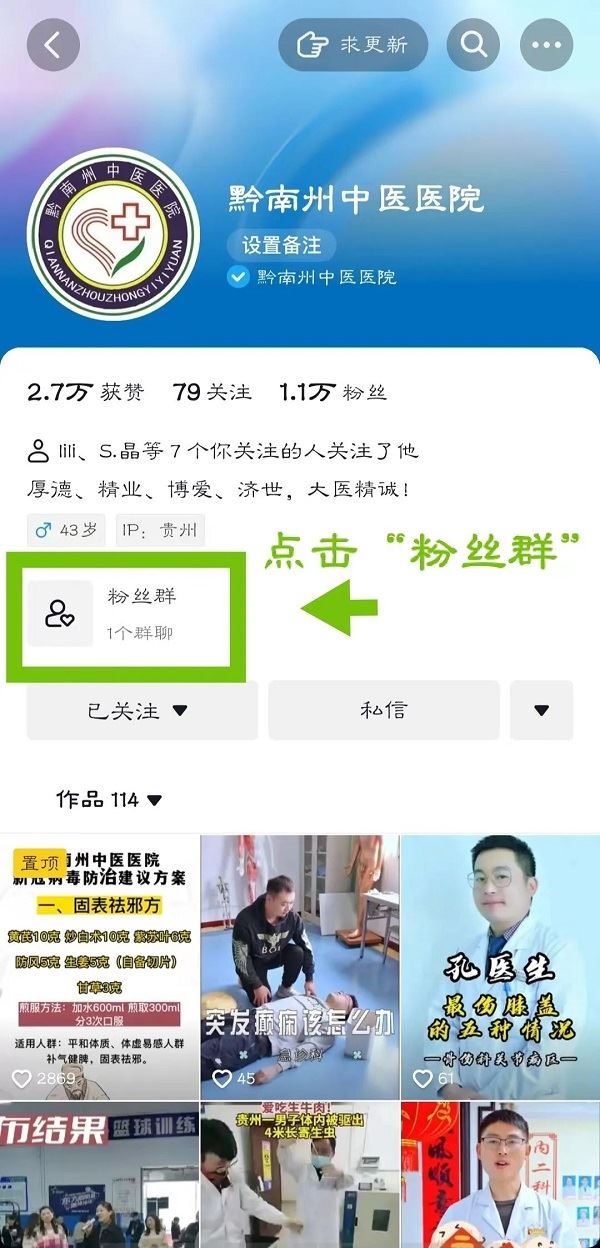The height and width of the screenshot is (1248, 600).
Task: Play the 4米长寄生虫 video
Action: [299, 1175]
